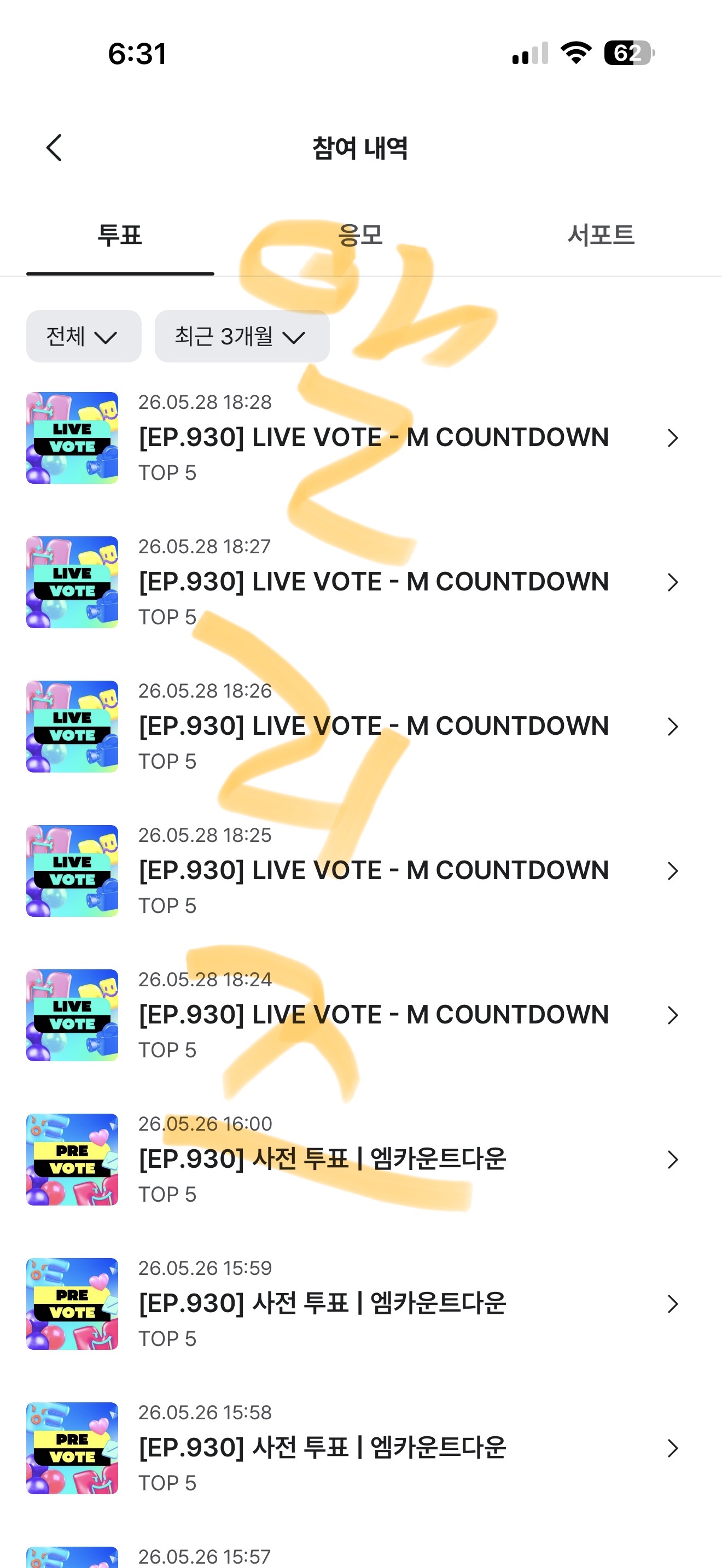Open the 사전 투표 entry from 15:58
Screen dimensions: 722x1568
361,1448
